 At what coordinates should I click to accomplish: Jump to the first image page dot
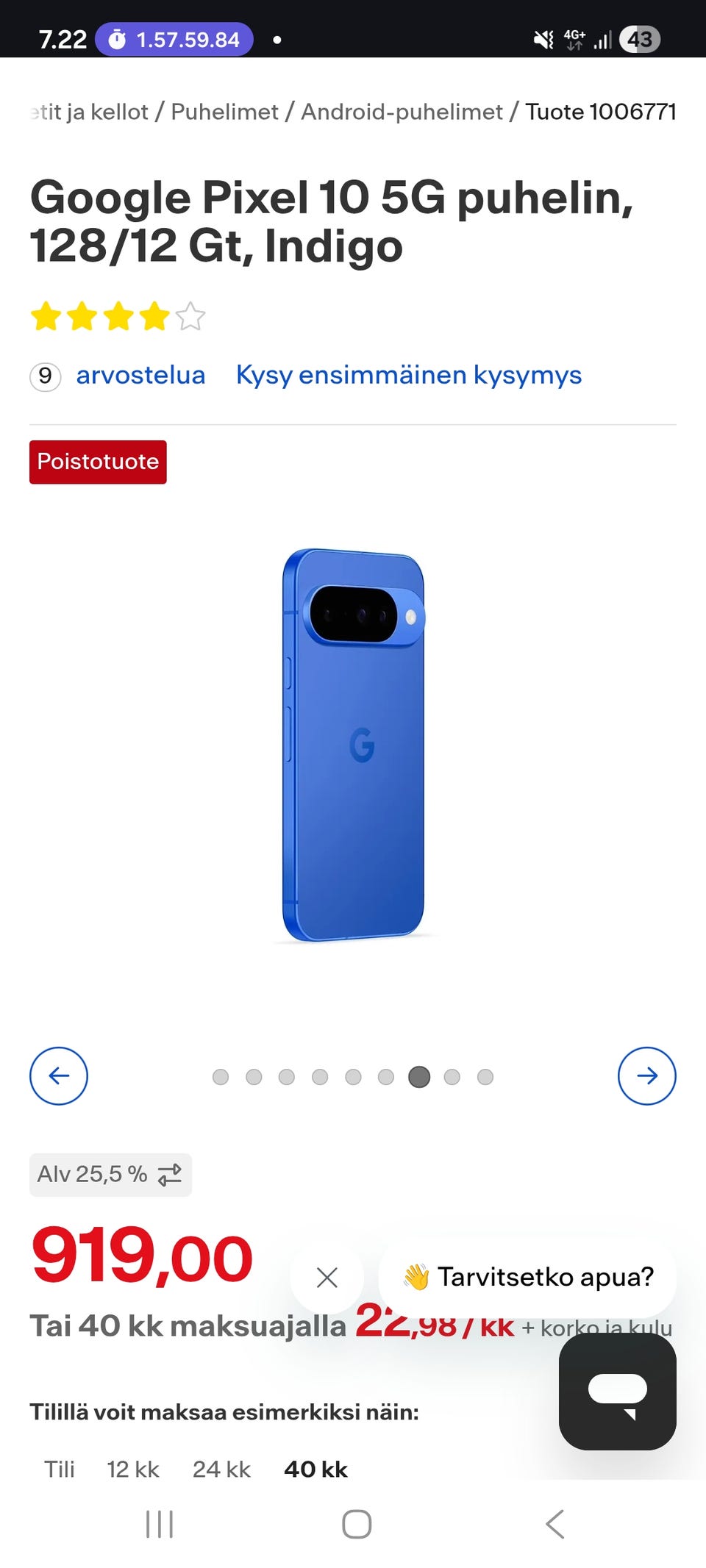[221, 1077]
